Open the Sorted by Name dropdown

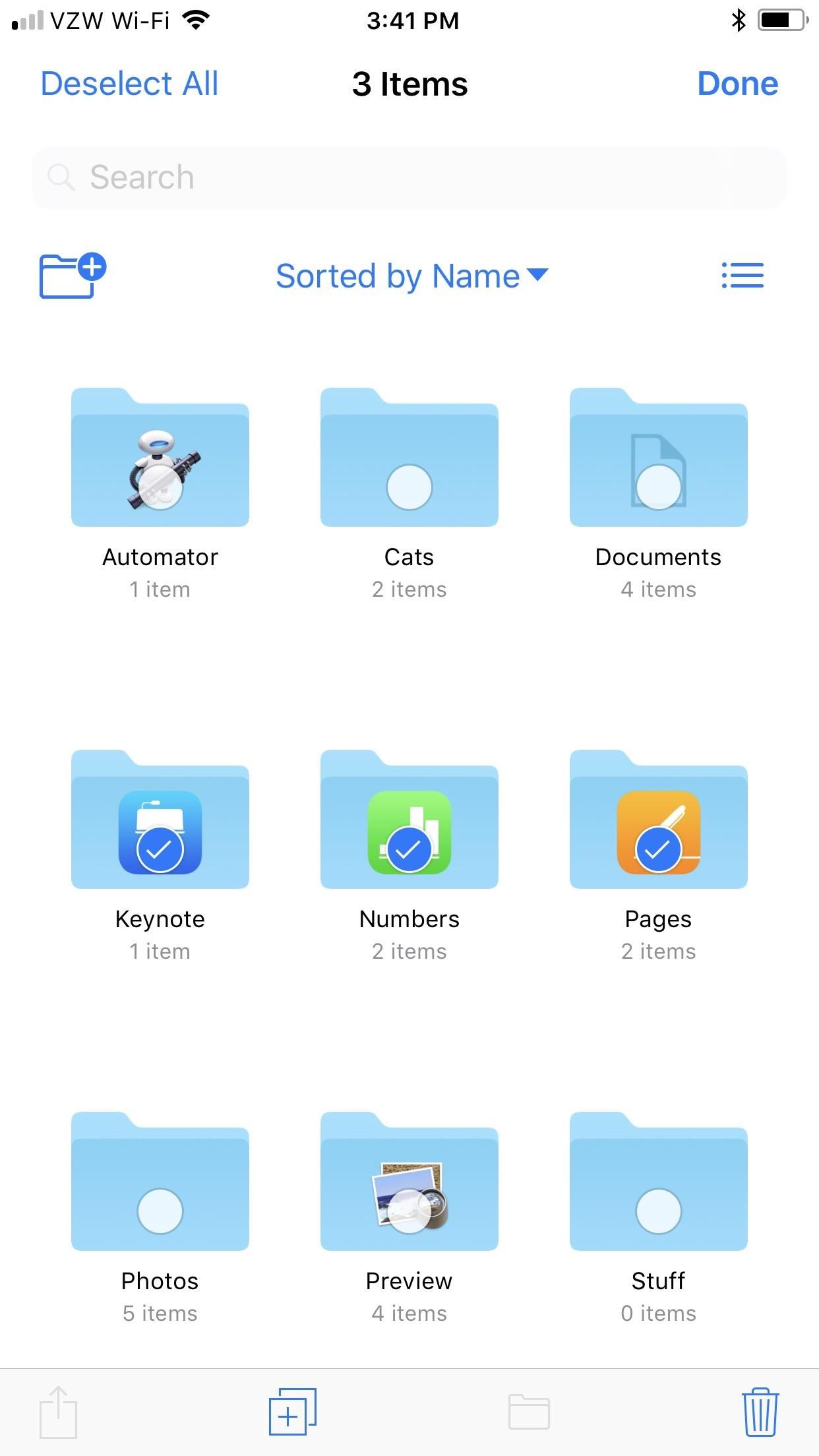(397, 276)
